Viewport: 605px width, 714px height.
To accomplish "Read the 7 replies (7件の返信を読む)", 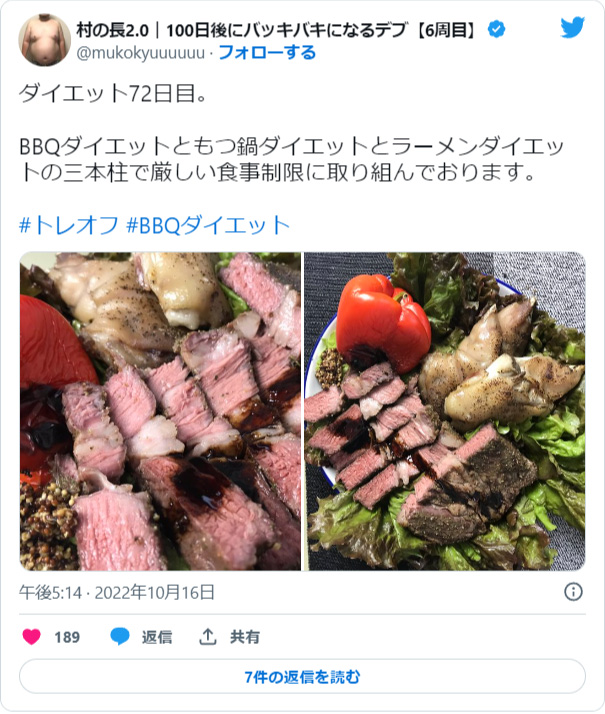I will 302,677.
